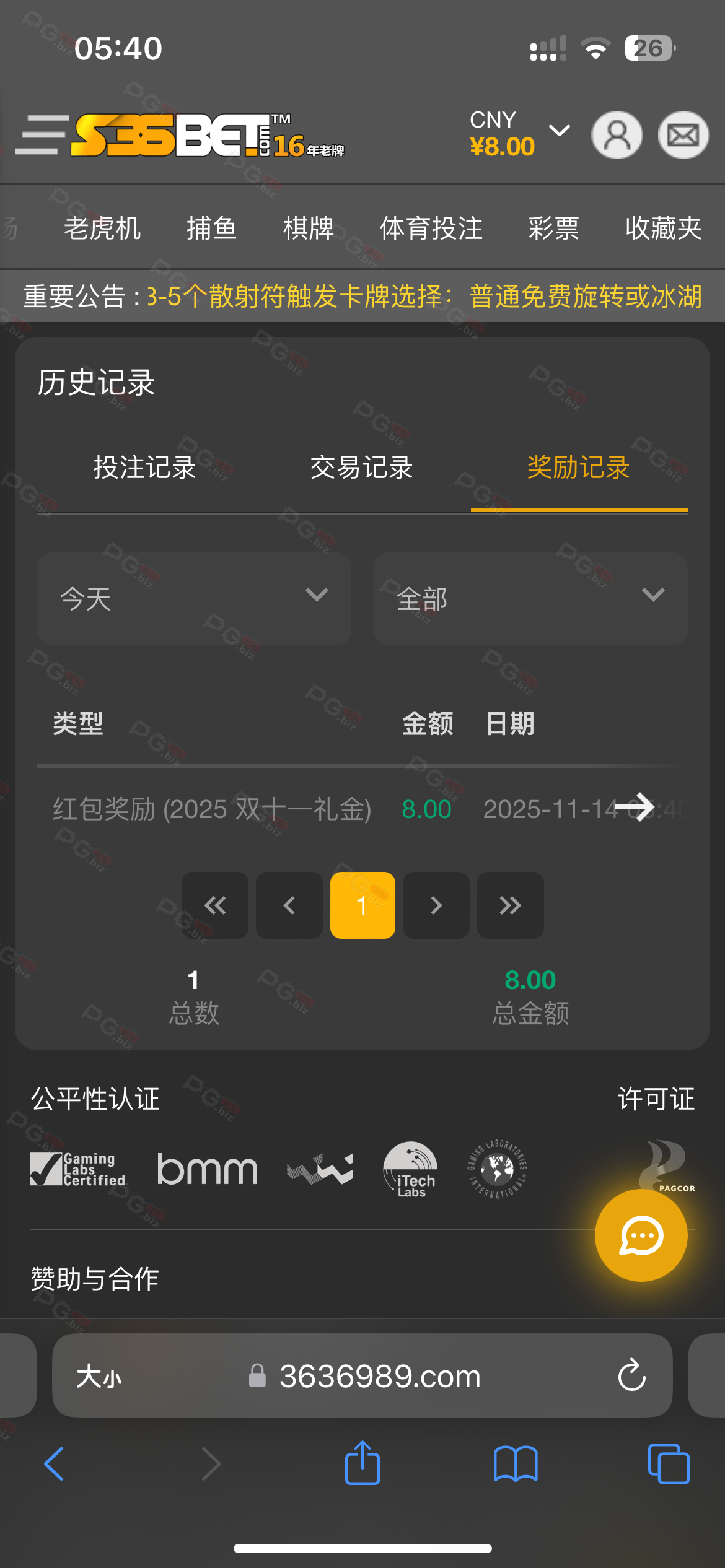Switch to the 老虎机 category
The height and width of the screenshot is (1568, 725).
pyautogui.click(x=102, y=228)
